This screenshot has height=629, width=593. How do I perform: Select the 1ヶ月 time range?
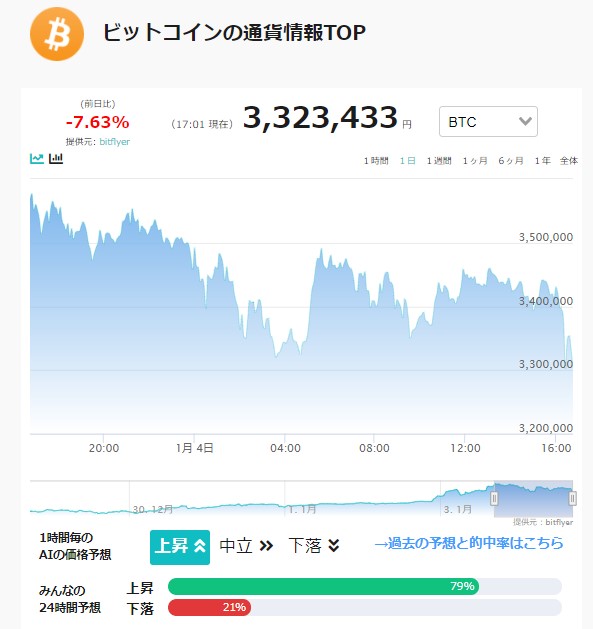tap(475, 161)
